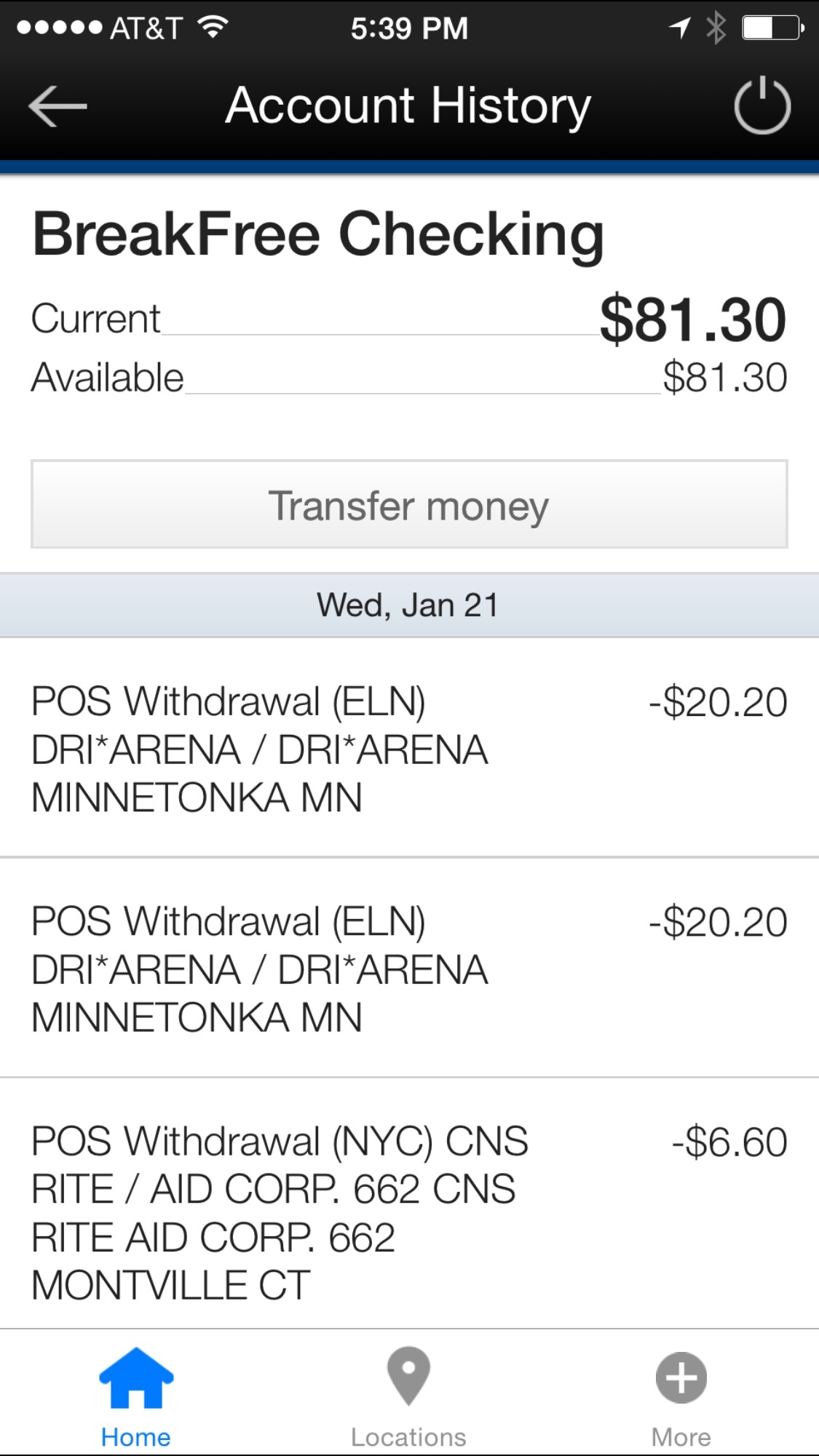Go back using the arrow icon
819x1456 pixels.
coord(58,106)
